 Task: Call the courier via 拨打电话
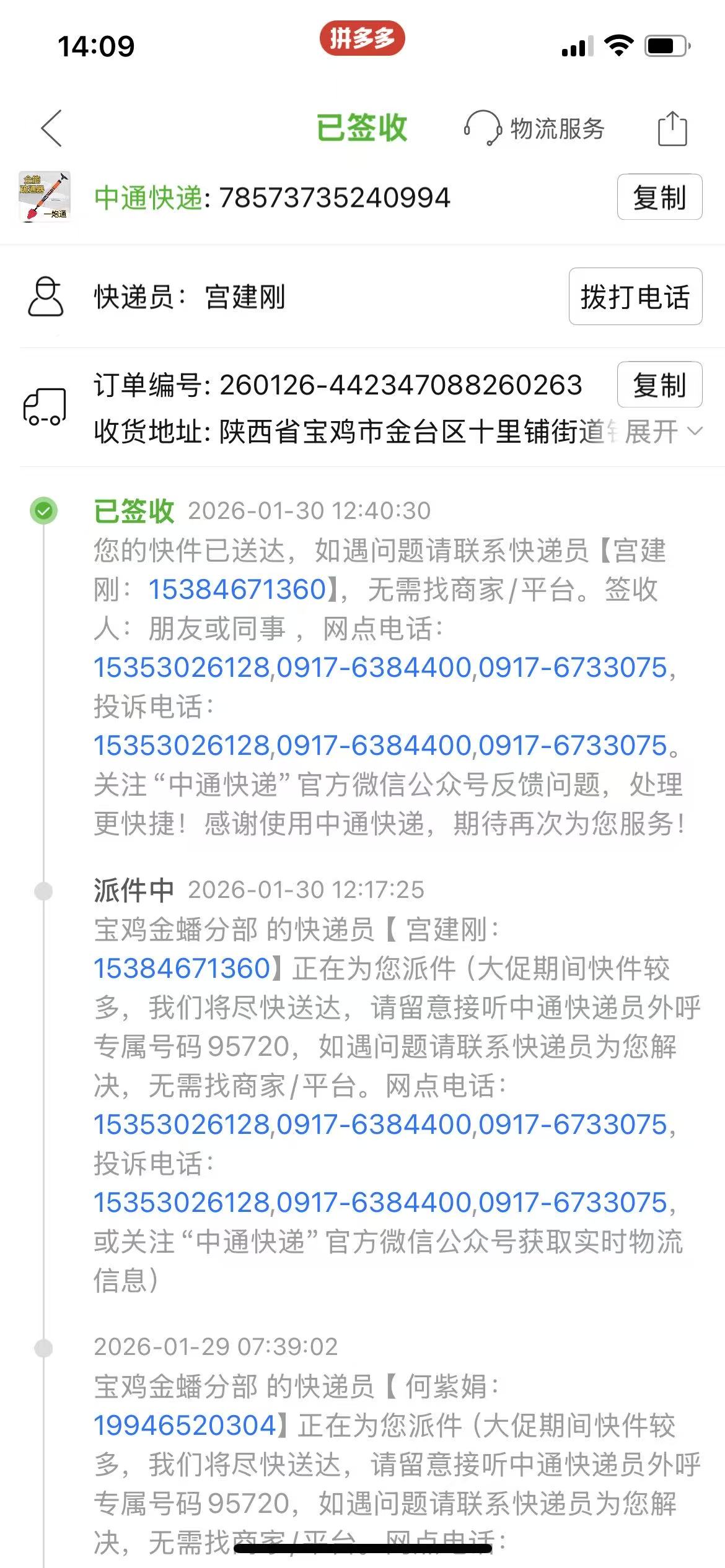pos(635,297)
